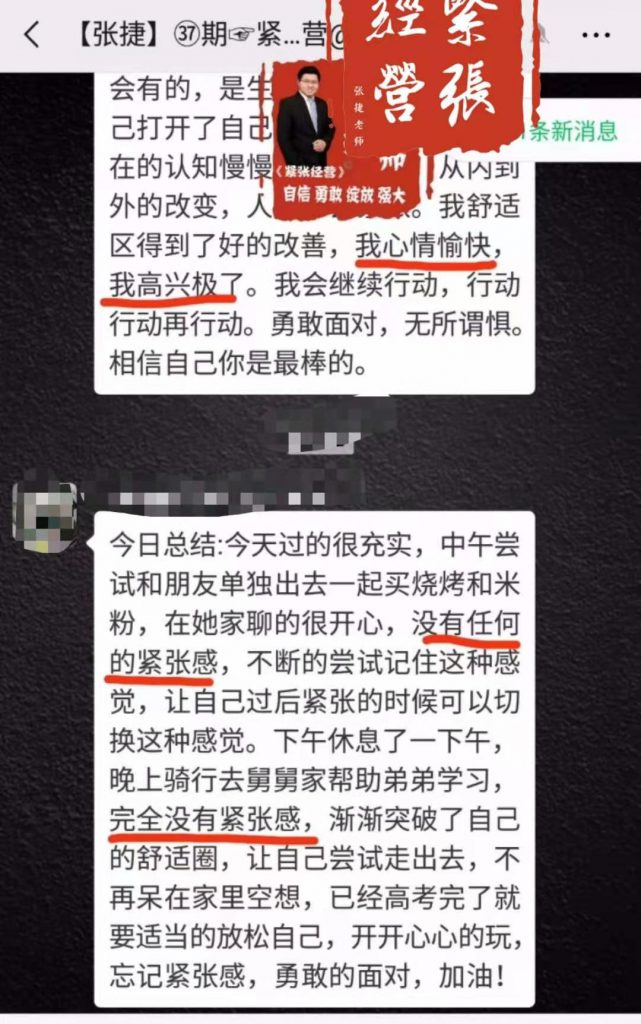641x1024 pixels.
Task: Go back from the 张捷 group chat
Action: (31, 36)
